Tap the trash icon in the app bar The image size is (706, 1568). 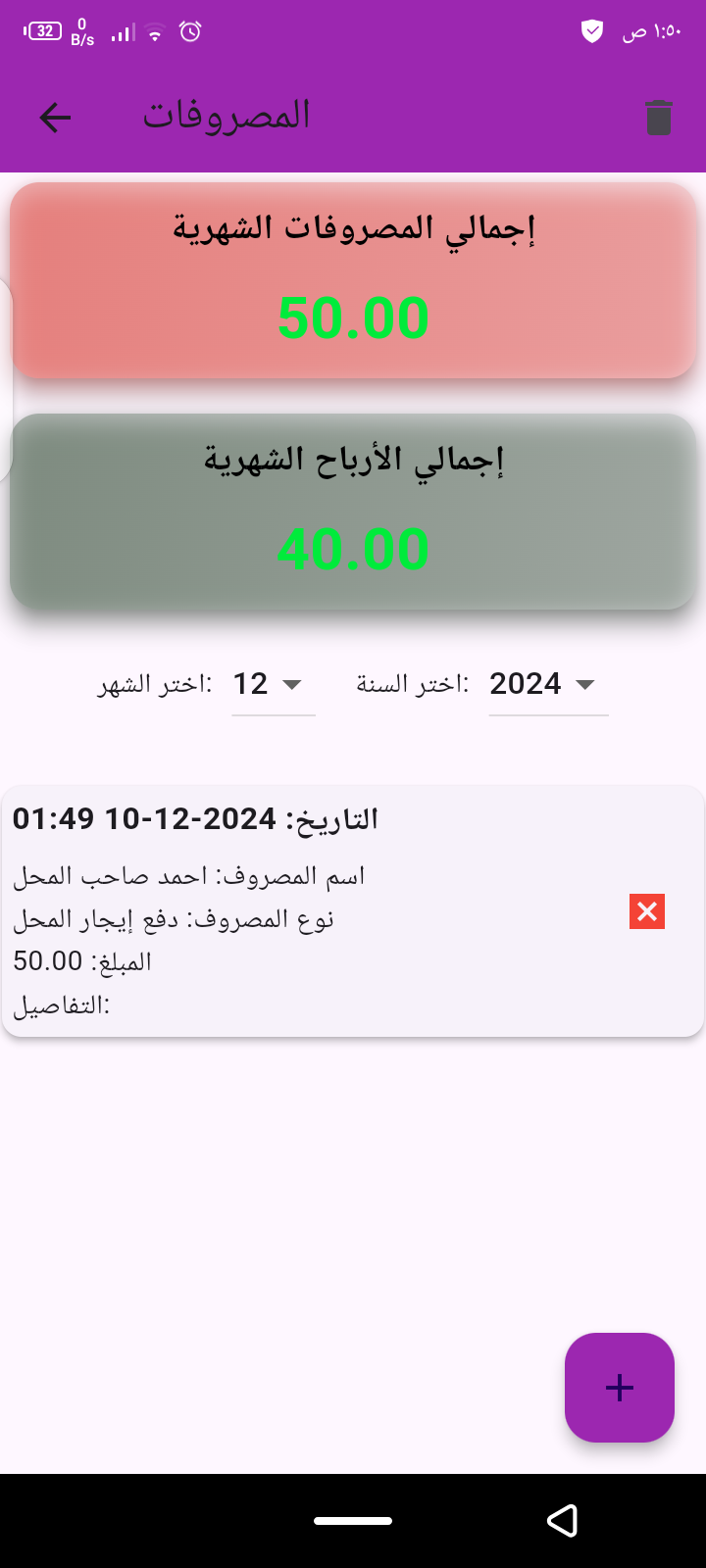point(659,118)
